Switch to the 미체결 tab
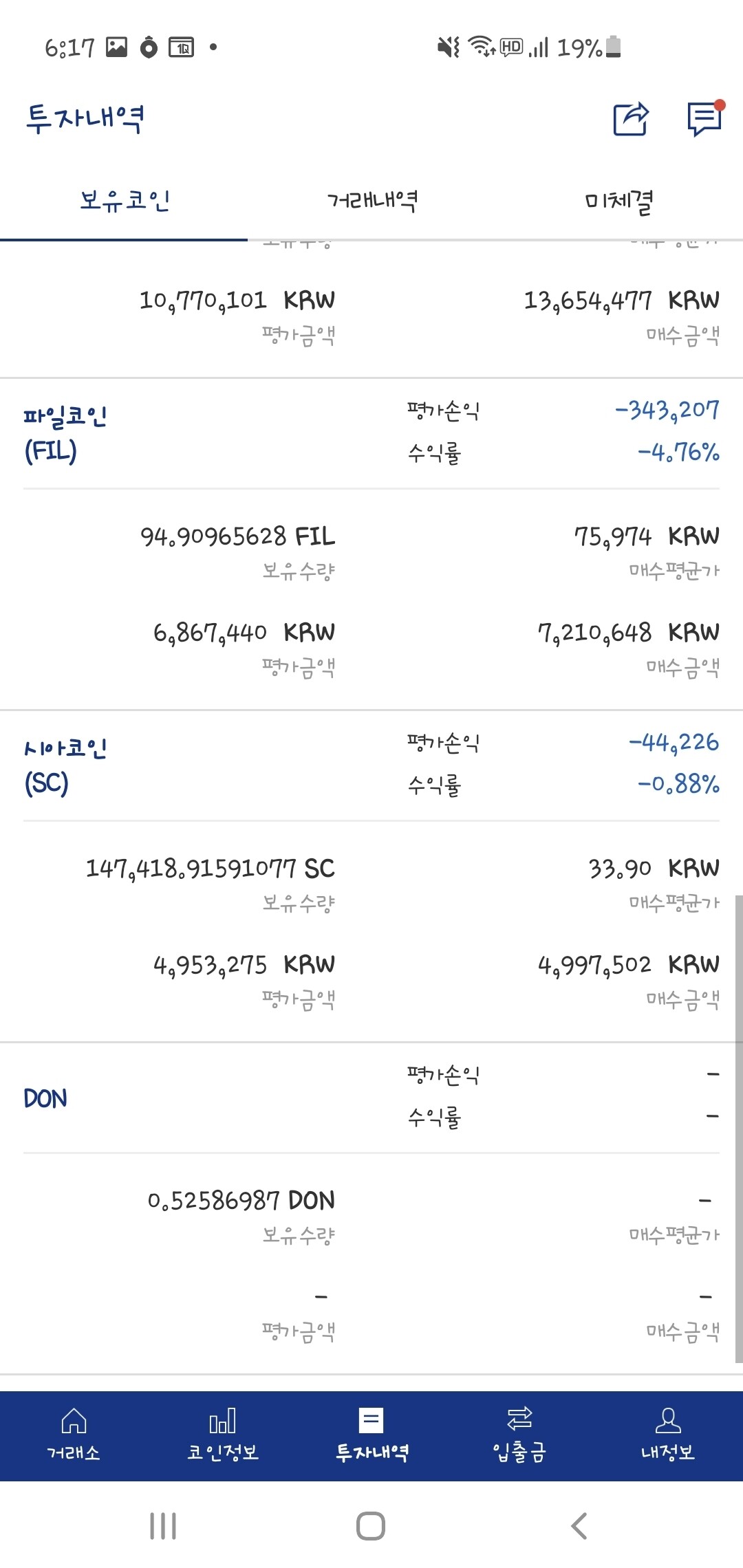Image resolution: width=743 pixels, height=1568 pixels. click(x=618, y=201)
